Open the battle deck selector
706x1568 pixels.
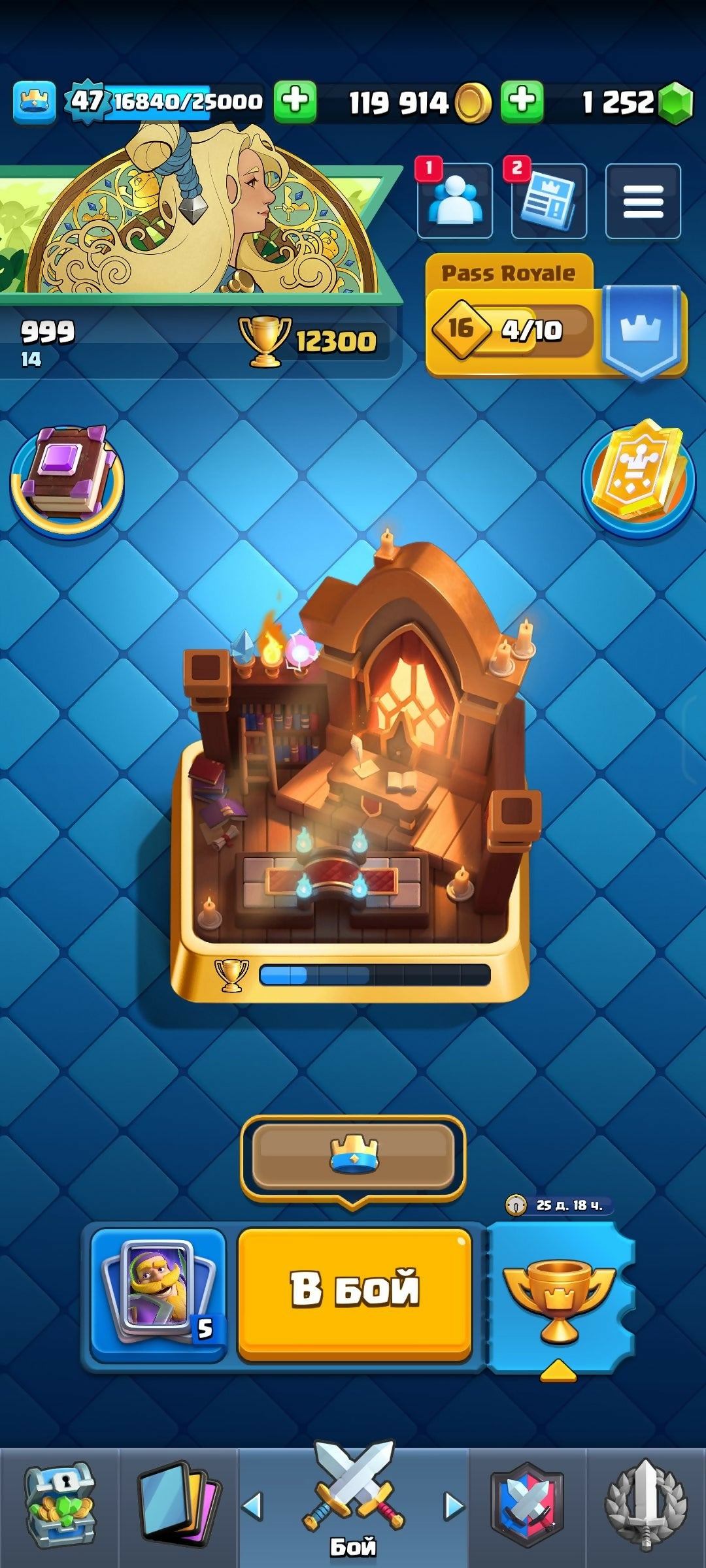(x=158, y=1294)
